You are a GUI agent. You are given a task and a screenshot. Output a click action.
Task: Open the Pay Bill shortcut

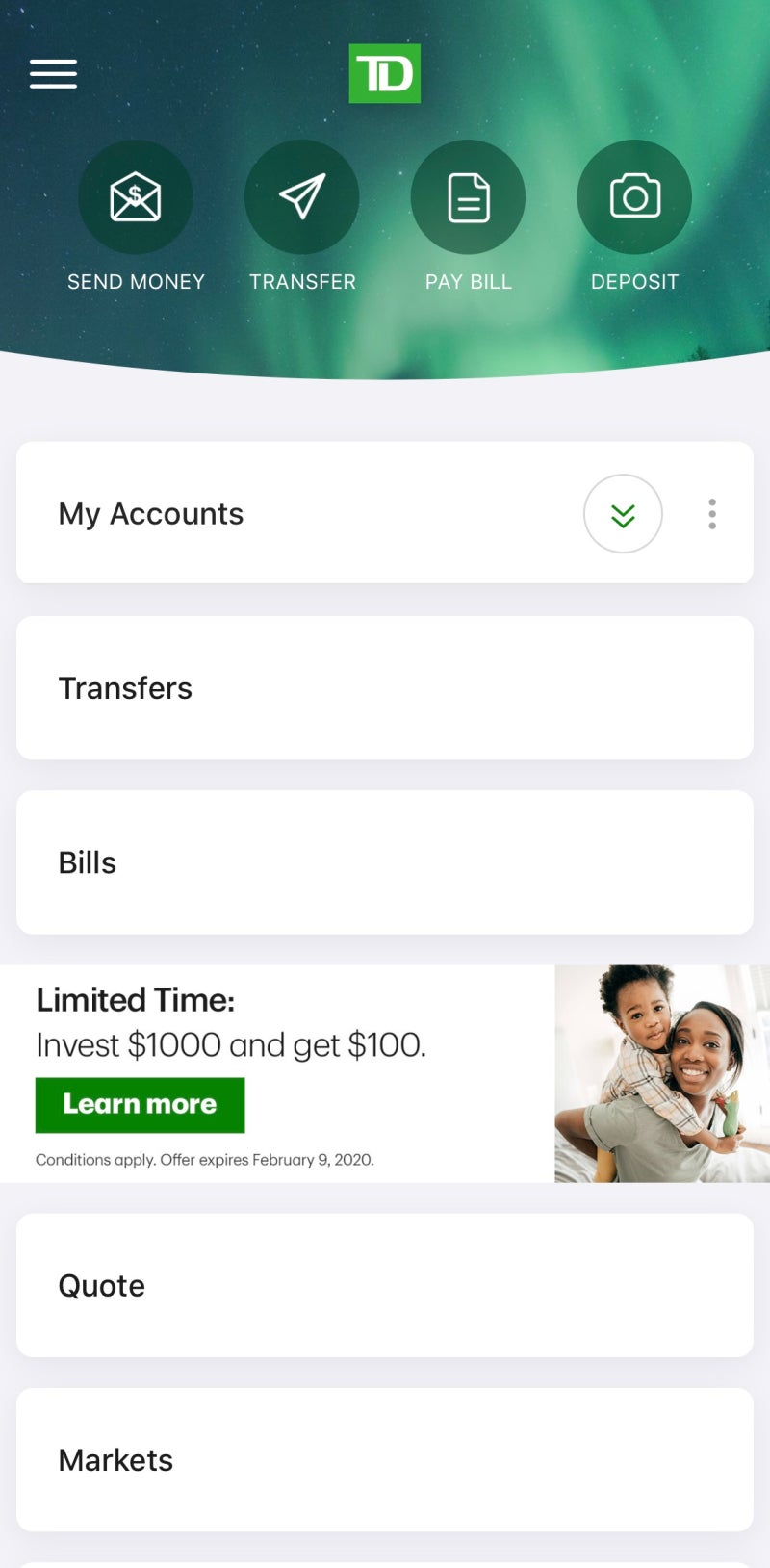click(x=468, y=197)
